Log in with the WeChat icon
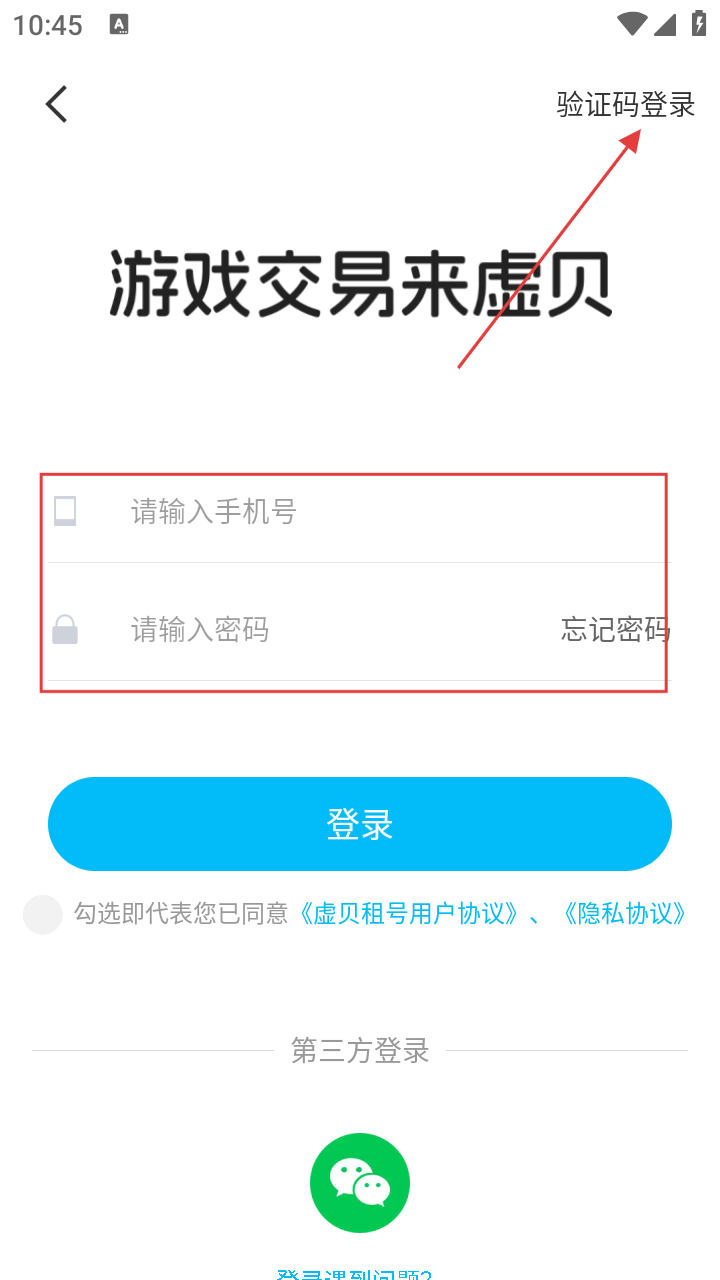 (360, 1183)
